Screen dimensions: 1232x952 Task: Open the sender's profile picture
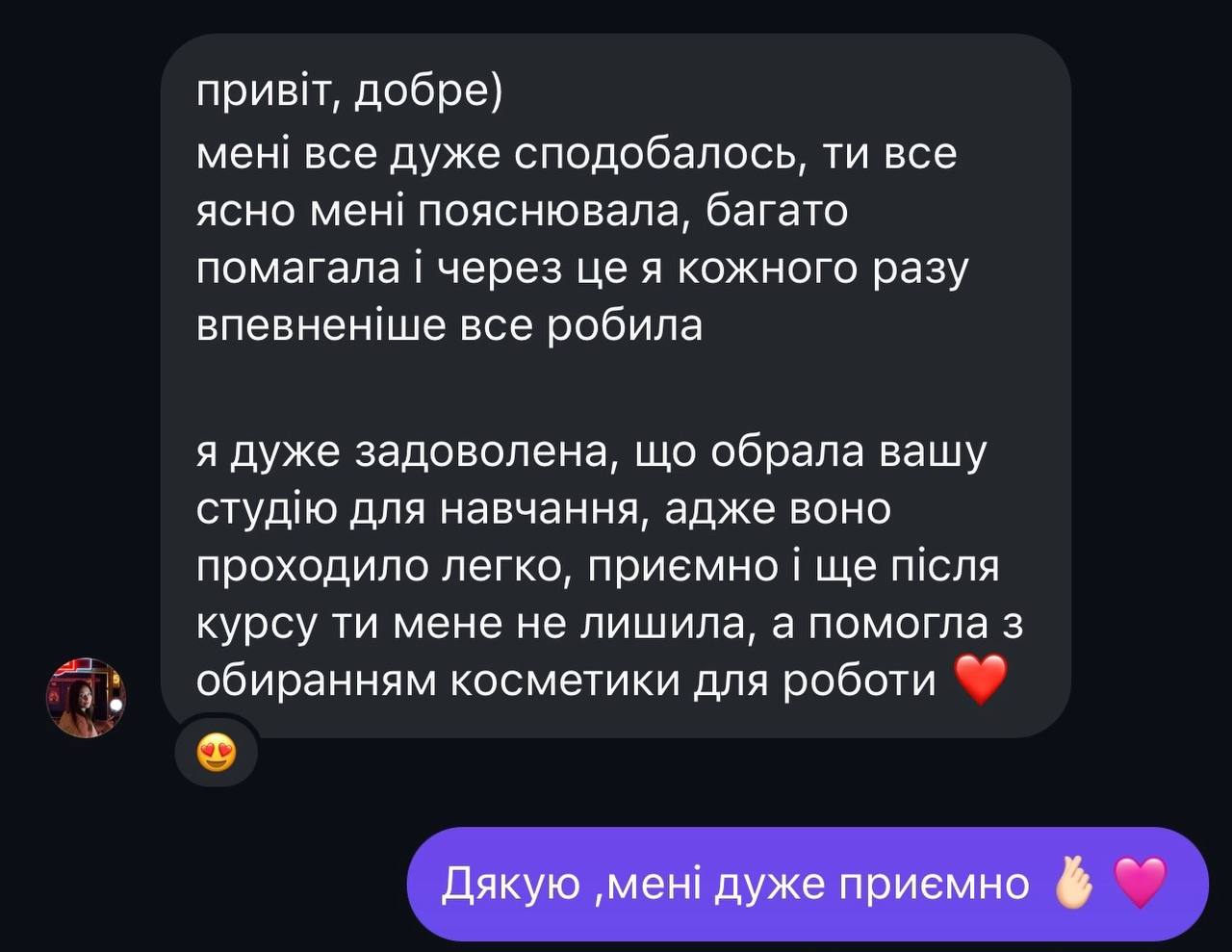[x=87, y=698]
